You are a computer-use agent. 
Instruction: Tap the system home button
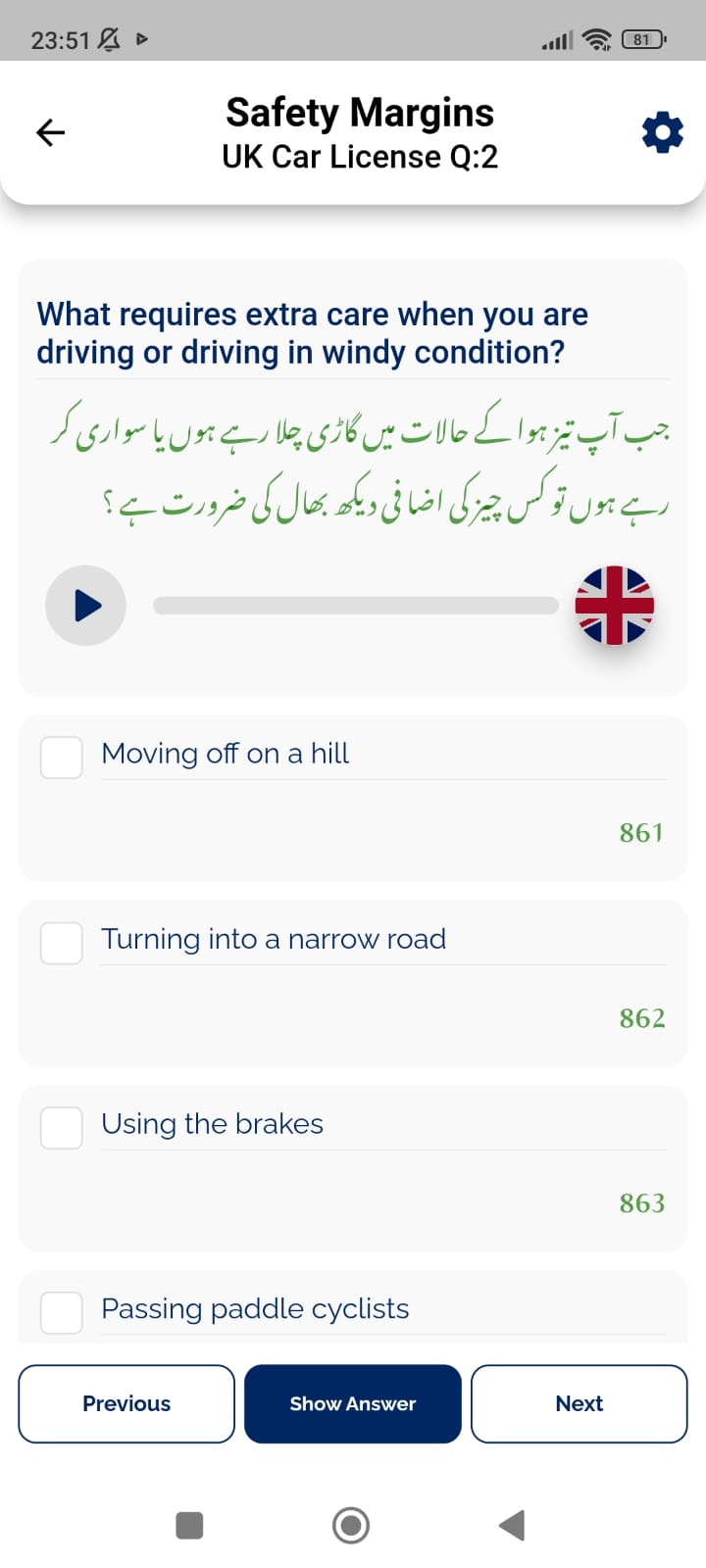click(x=351, y=1525)
